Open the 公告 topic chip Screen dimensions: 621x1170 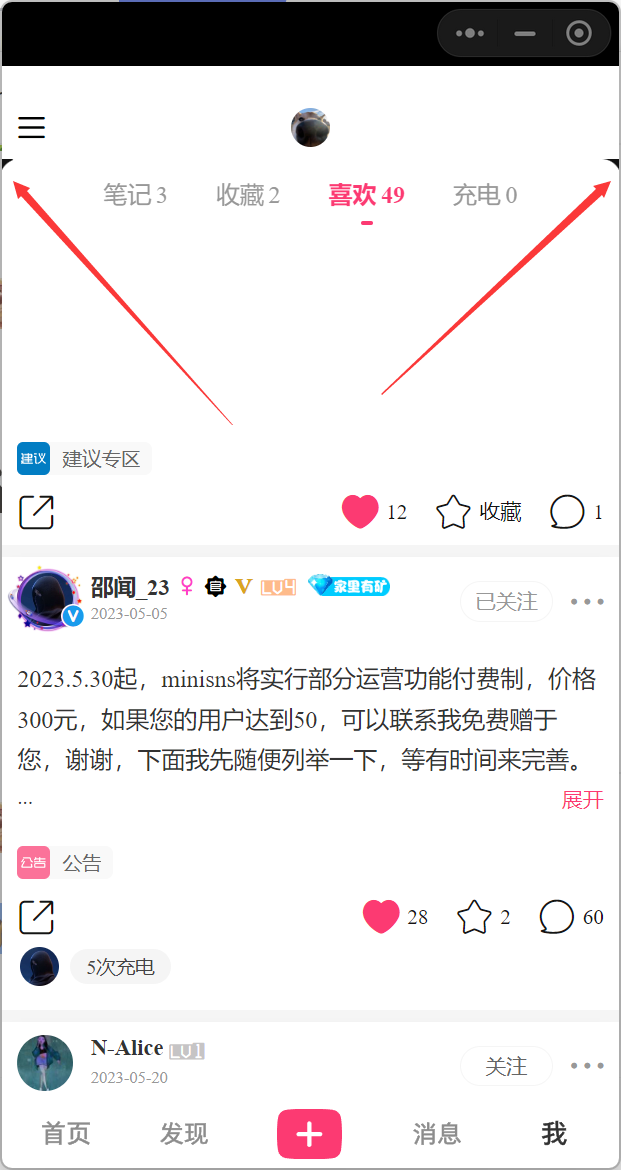66,863
